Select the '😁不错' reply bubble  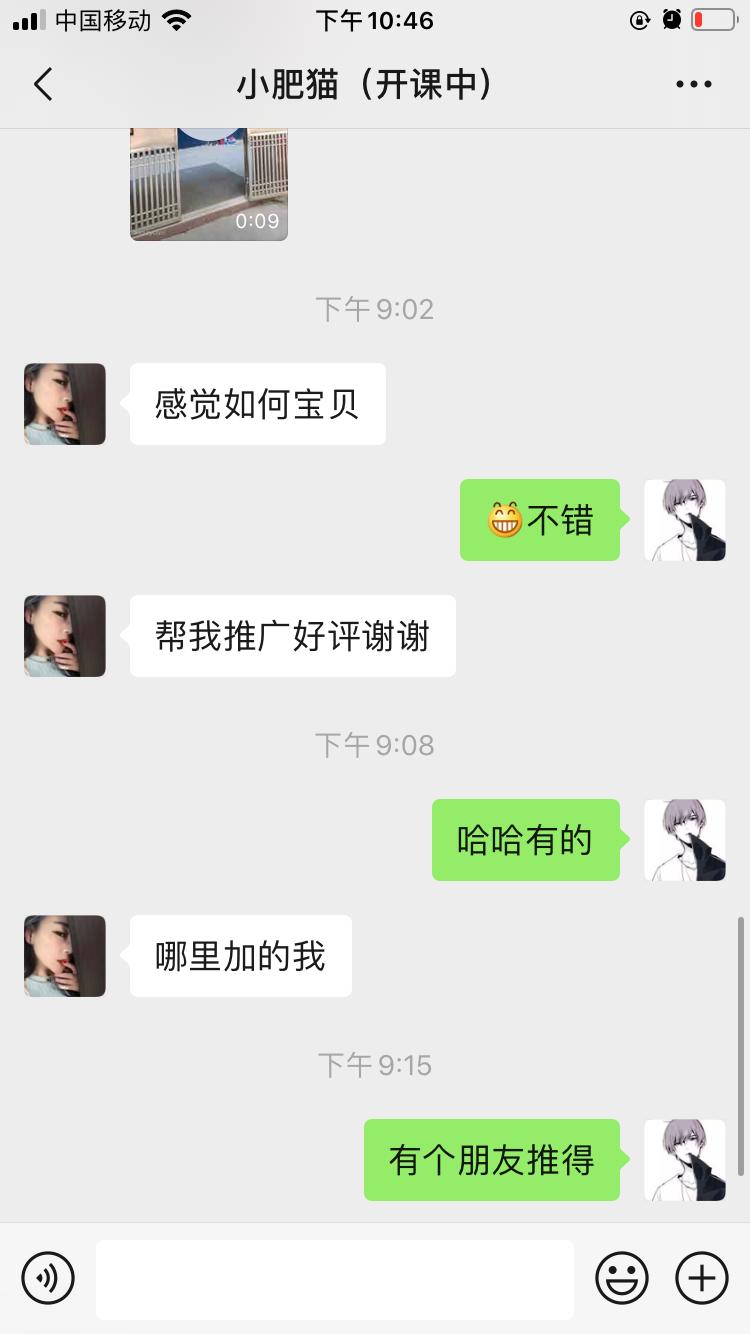(540, 520)
